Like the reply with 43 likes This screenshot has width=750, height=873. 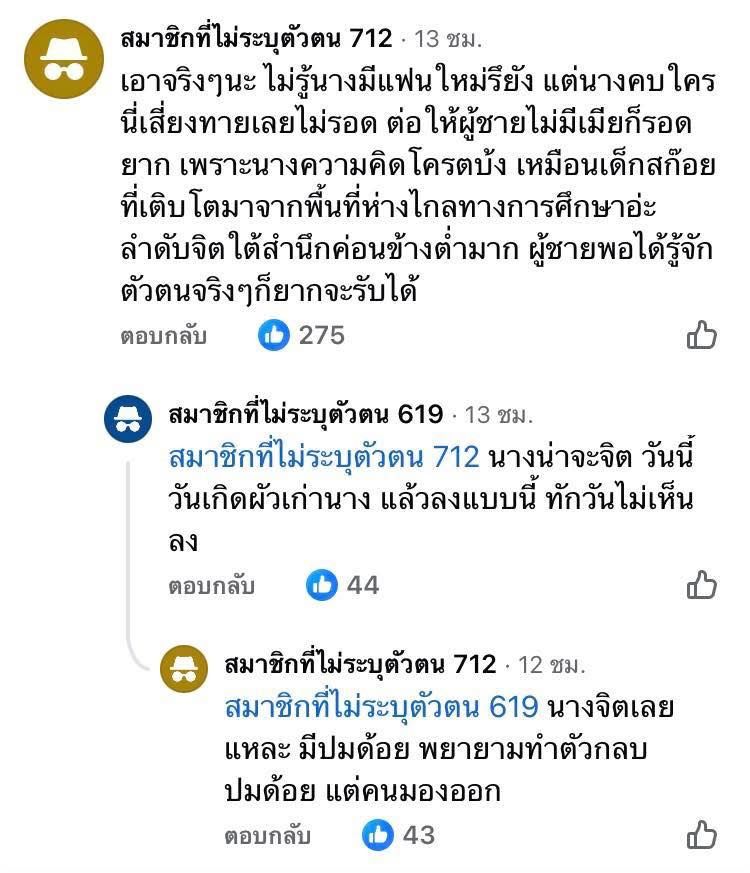pyautogui.click(x=702, y=835)
